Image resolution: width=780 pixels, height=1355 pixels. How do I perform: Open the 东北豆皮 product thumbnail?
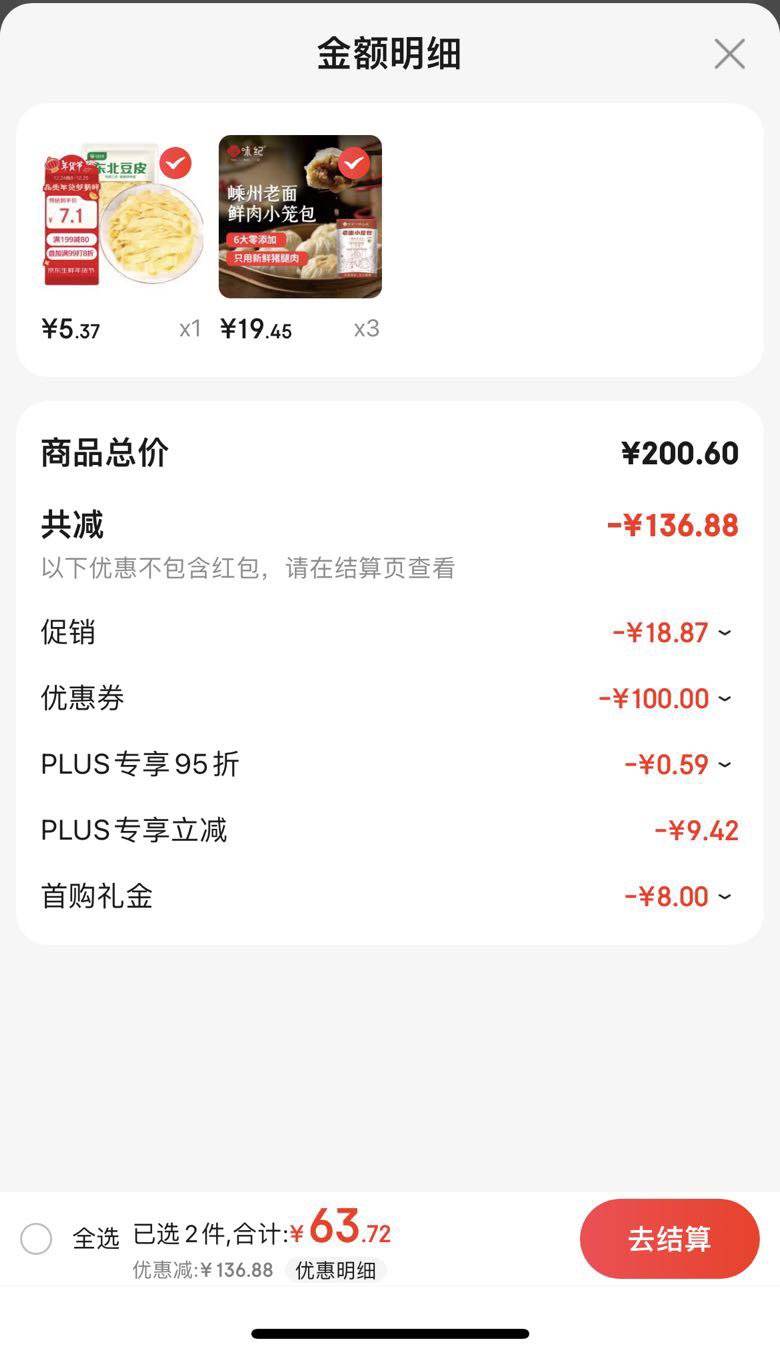pos(120,218)
